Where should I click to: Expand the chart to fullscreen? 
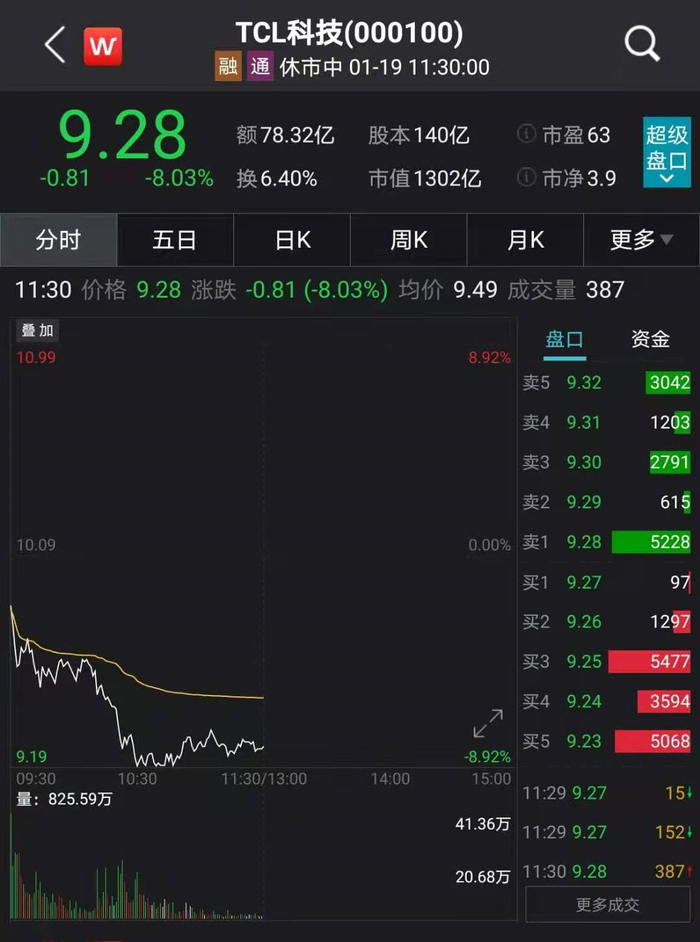488,723
